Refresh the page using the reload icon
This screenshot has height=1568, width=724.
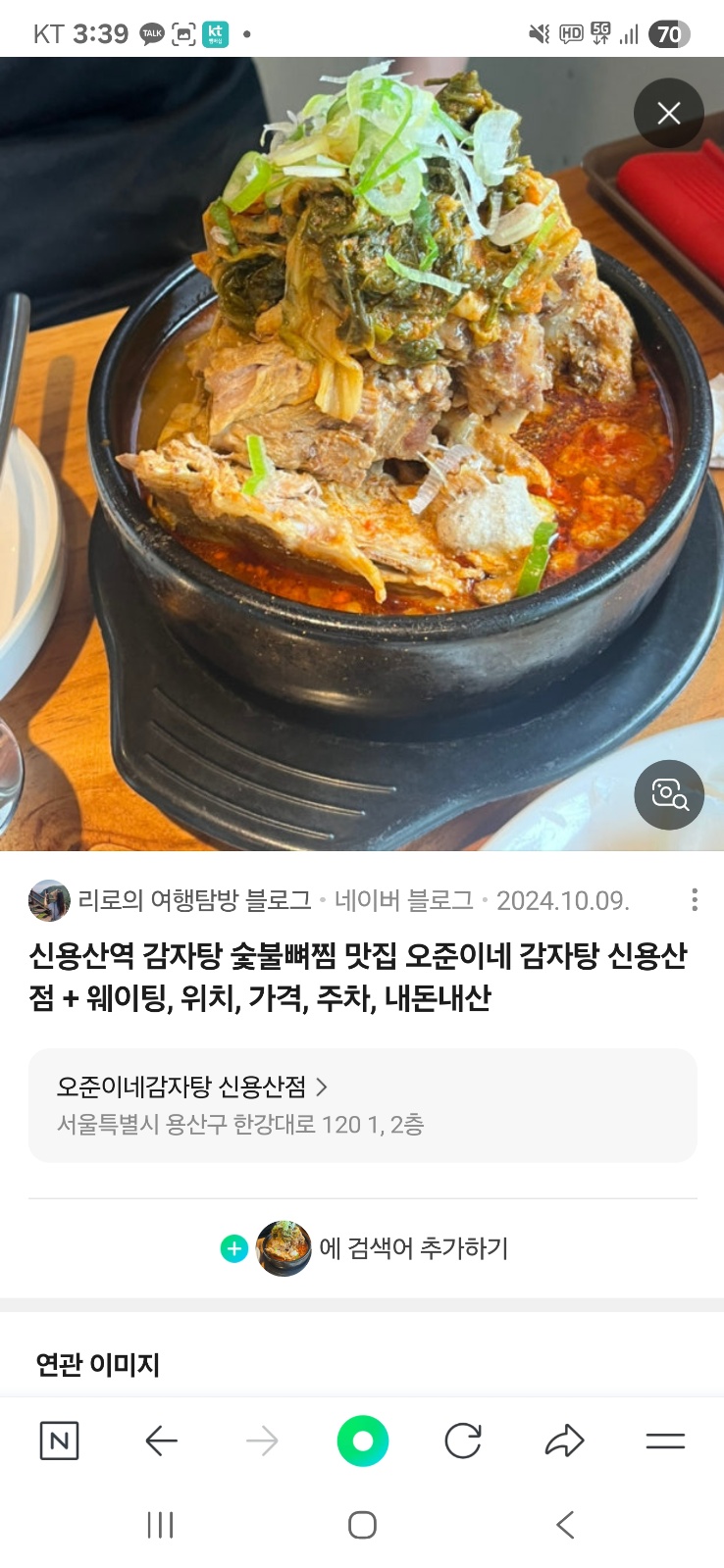click(x=463, y=1442)
